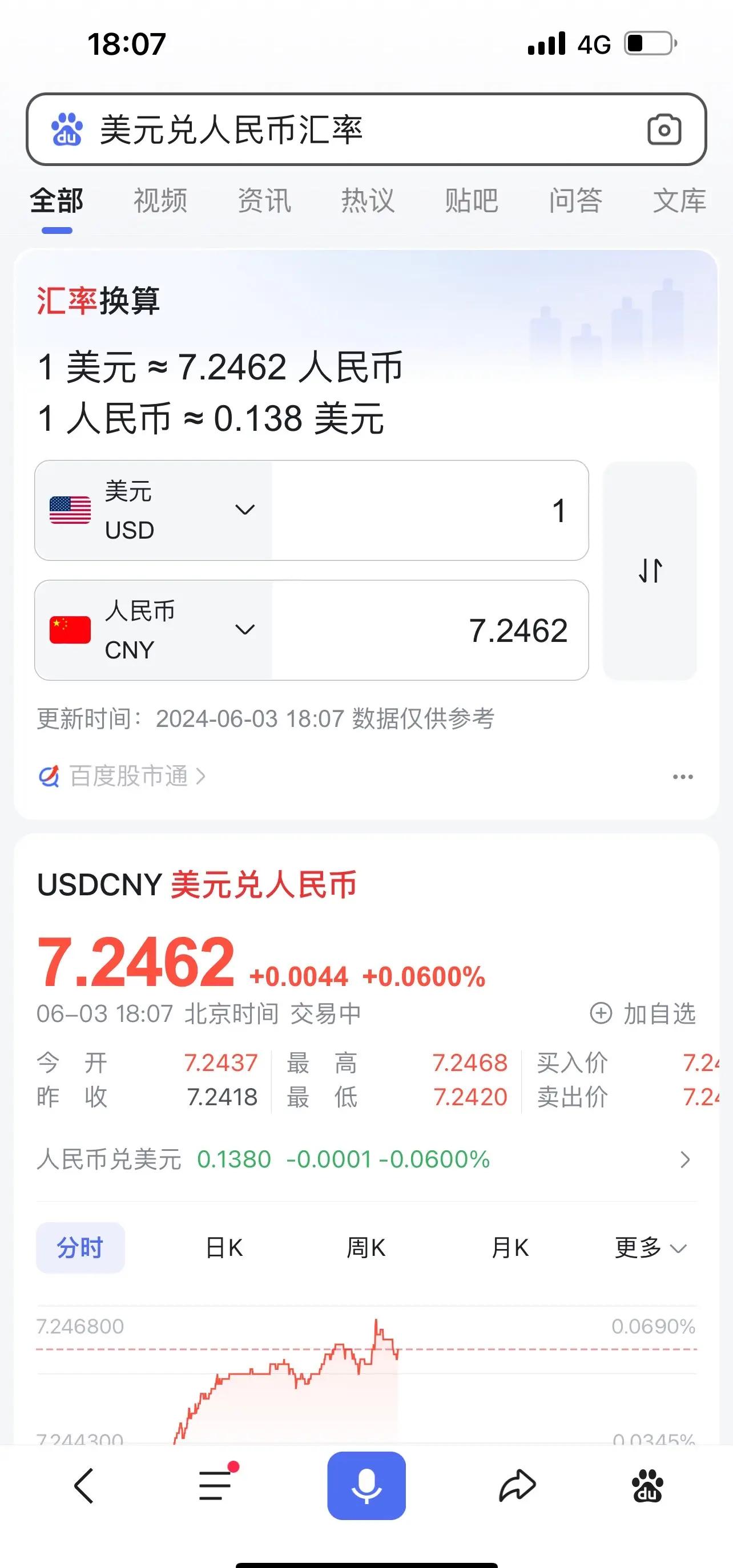Open the 文库 search tab
Viewport: 733px width, 1568px height.
pyautogui.click(x=680, y=201)
